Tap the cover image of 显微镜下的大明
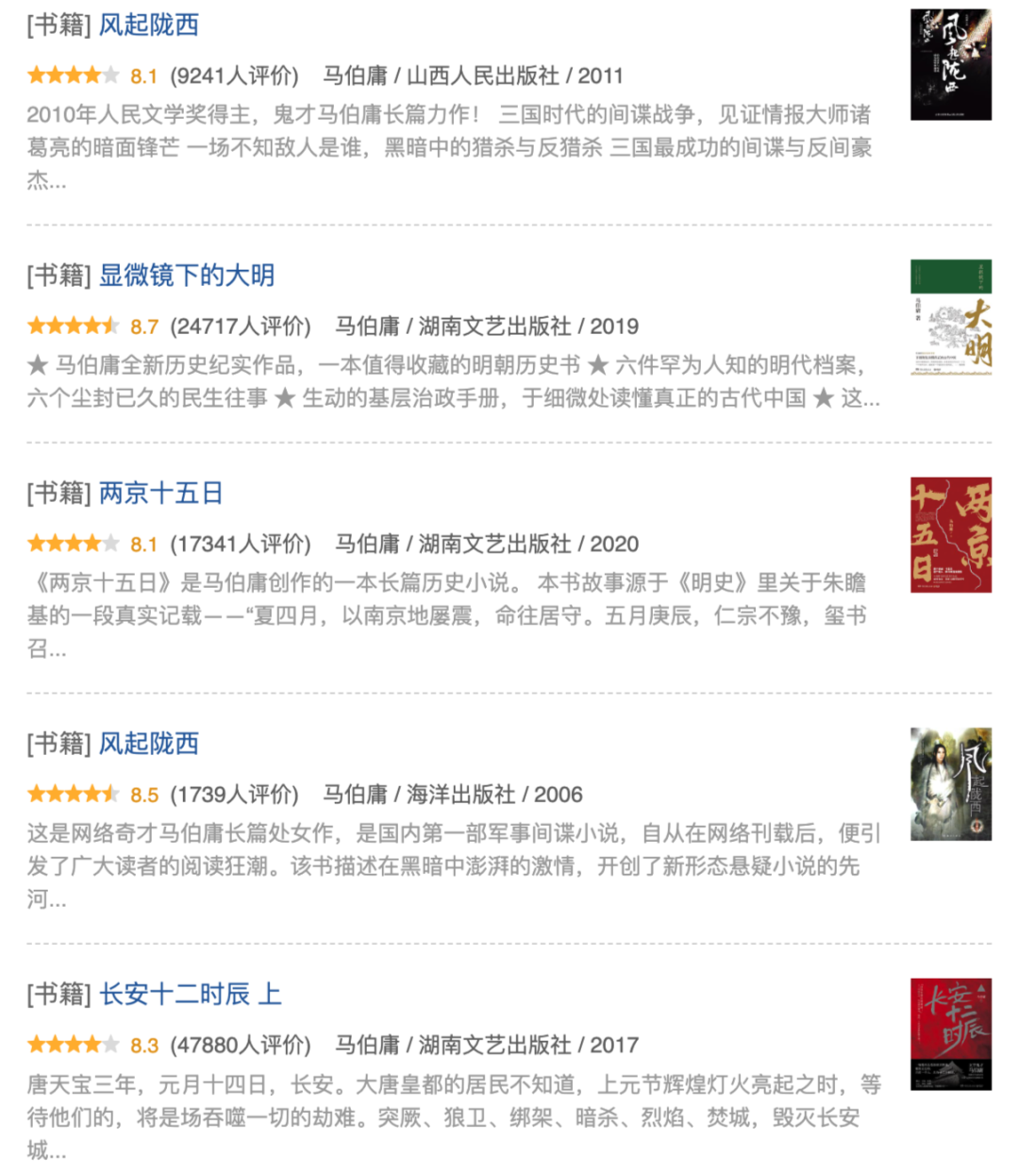The image size is (1019, 1176). pos(950,318)
